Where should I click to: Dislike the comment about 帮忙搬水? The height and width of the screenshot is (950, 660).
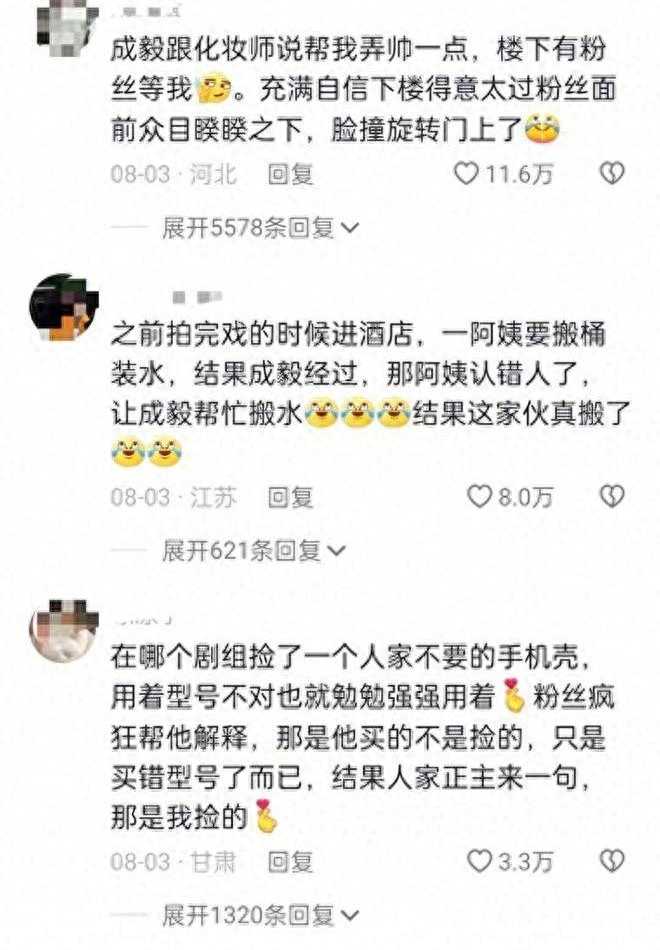[x=611, y=496]
